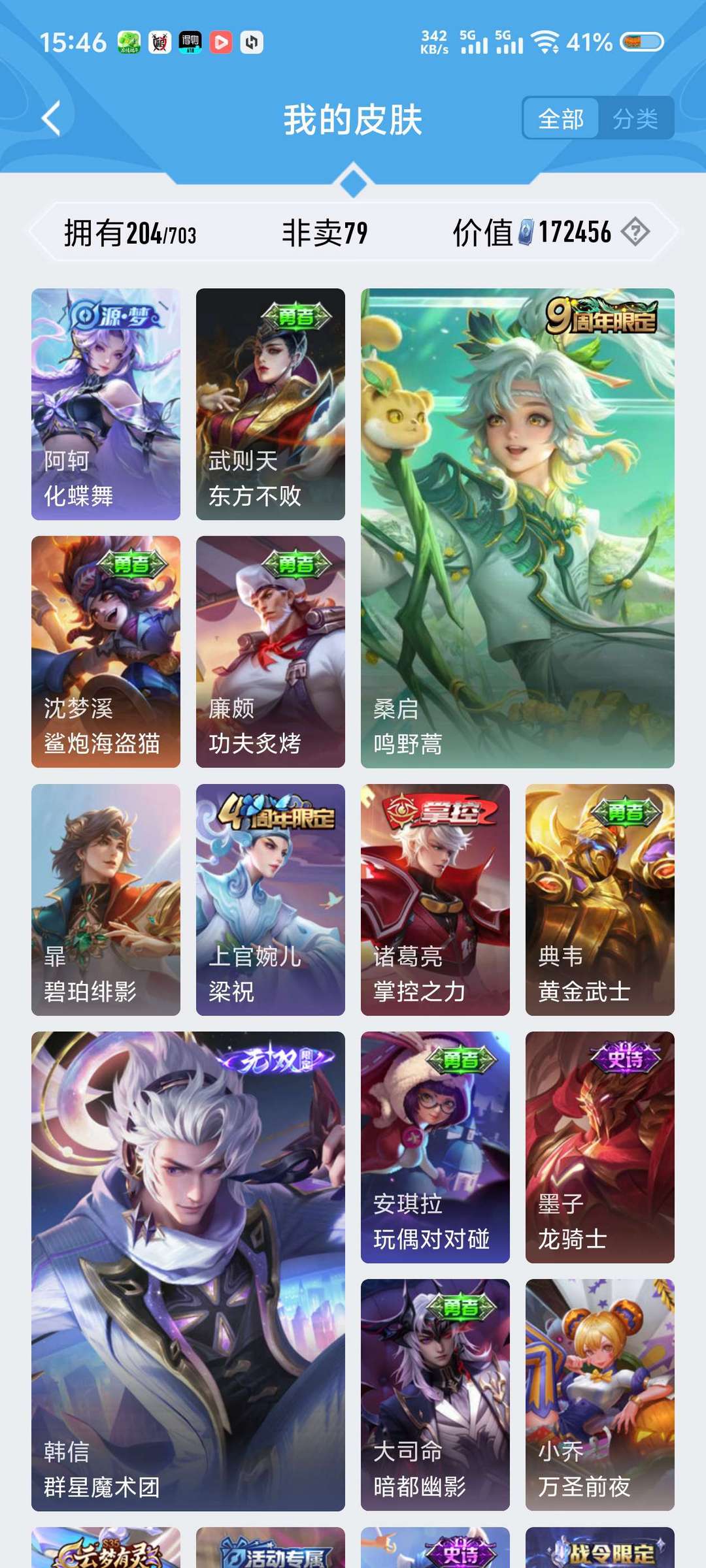Open the 大司命 暗都幽影 skin card

pos(435,1395)
